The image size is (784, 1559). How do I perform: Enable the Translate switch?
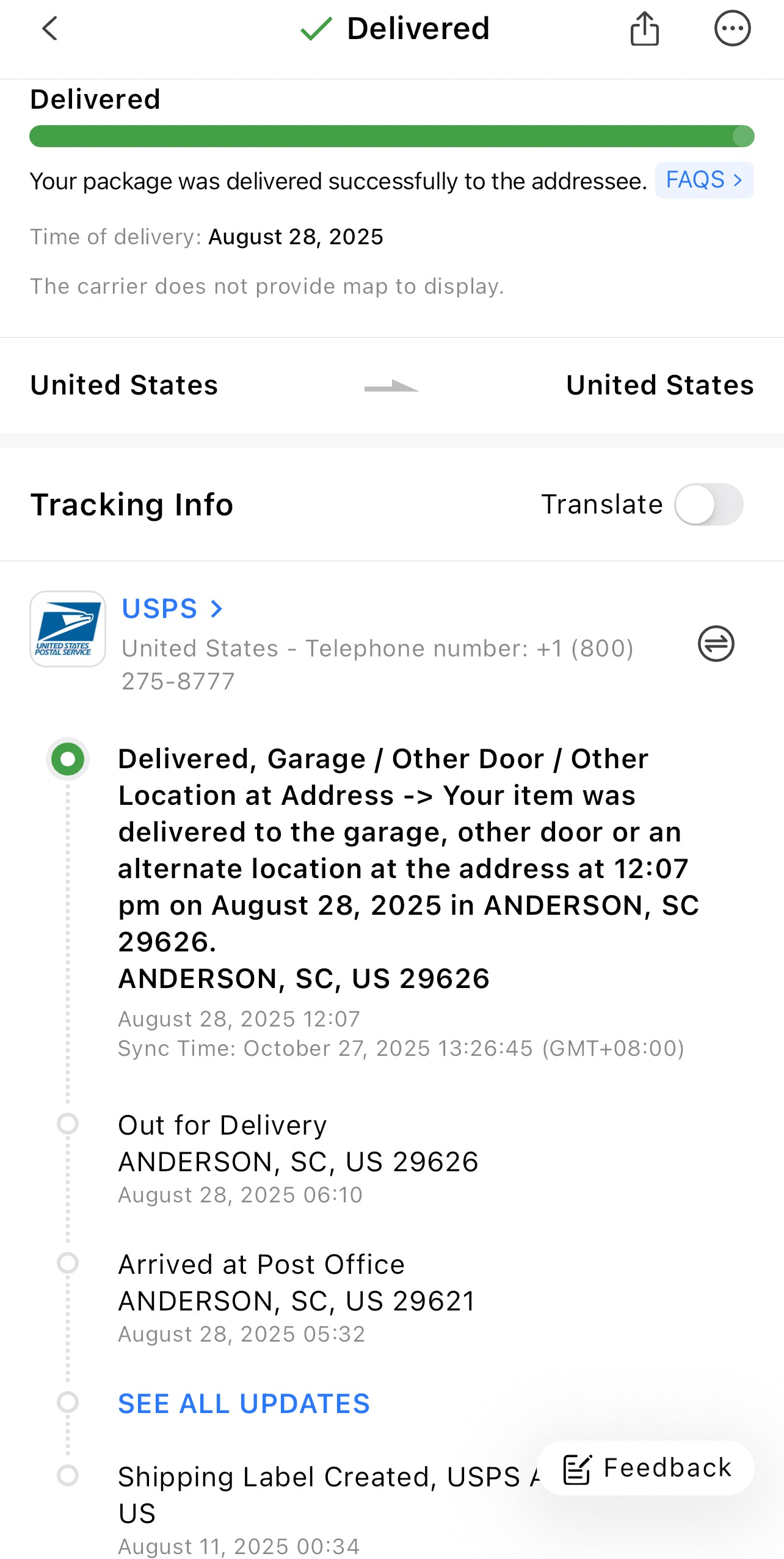(708, 504)
